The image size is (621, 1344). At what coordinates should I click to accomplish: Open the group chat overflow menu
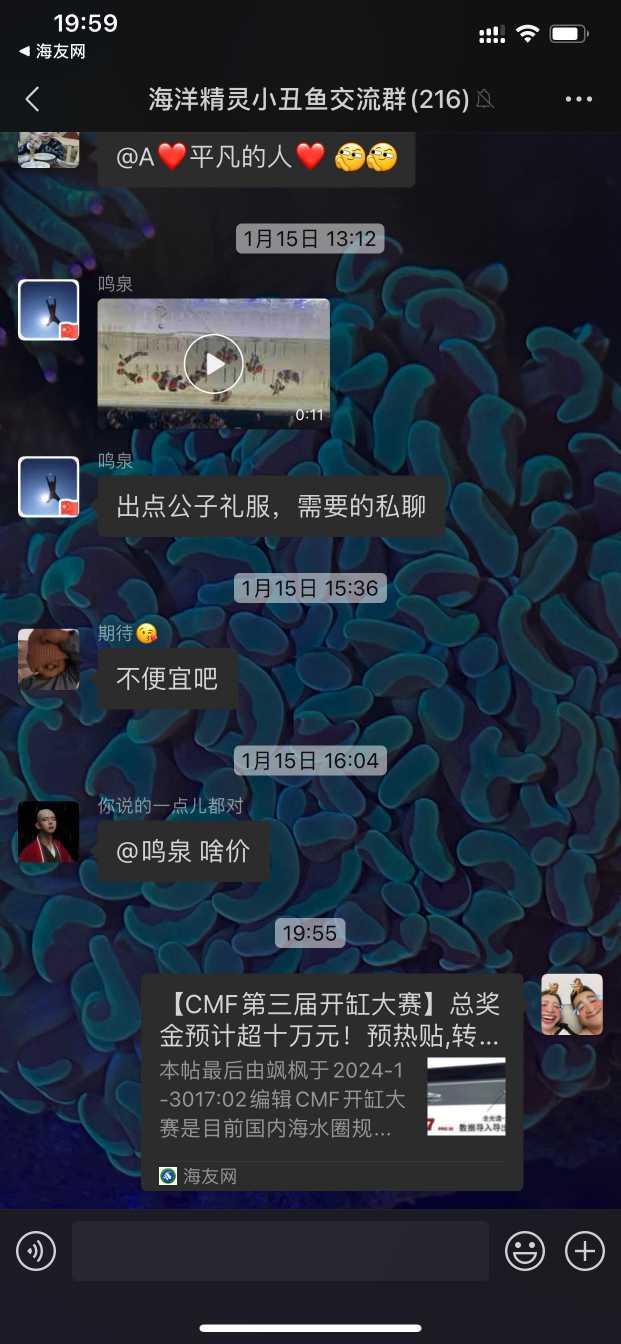(x=579, y=99)
